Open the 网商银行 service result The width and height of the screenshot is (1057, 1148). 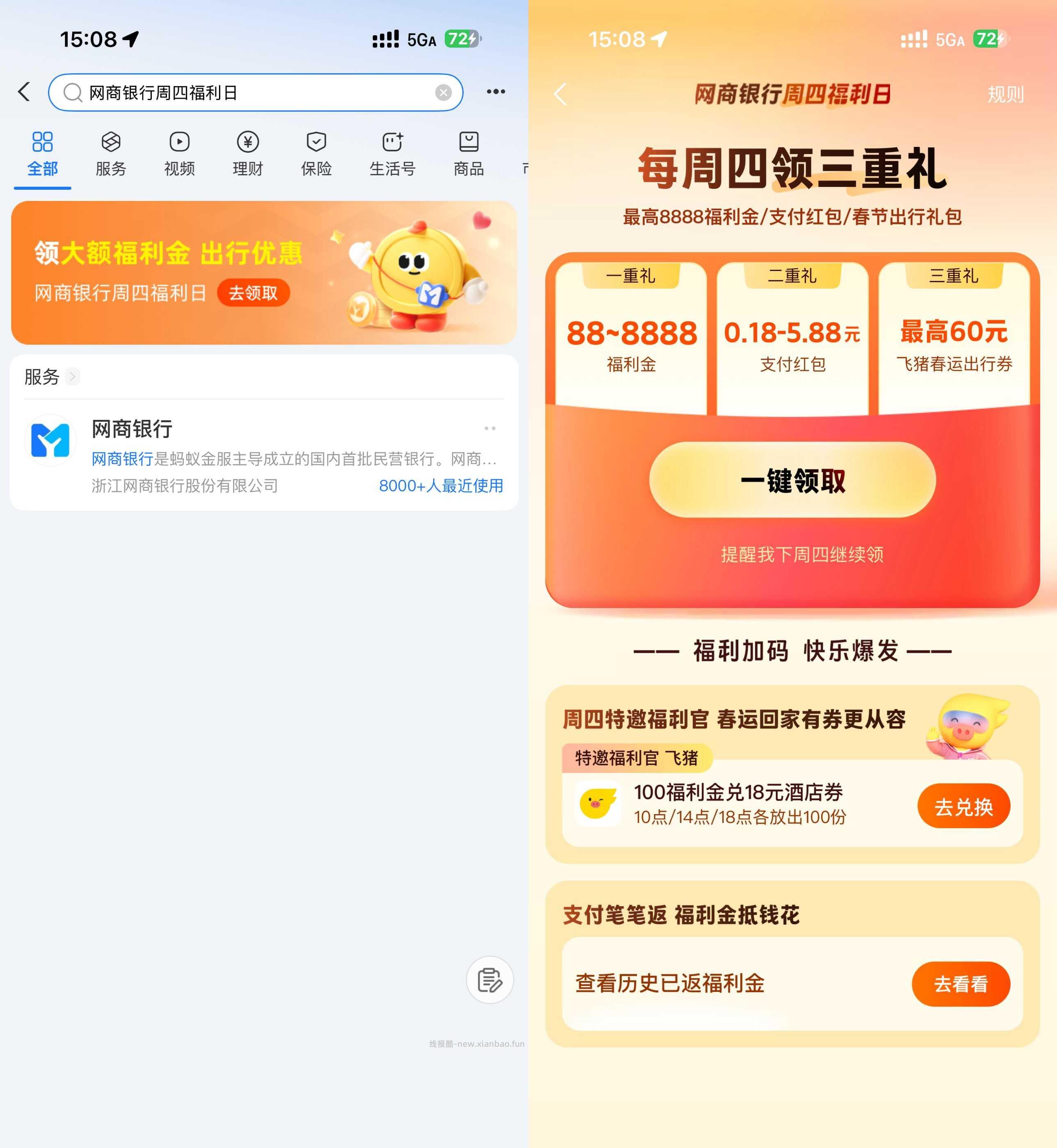(x=263, y=455)
